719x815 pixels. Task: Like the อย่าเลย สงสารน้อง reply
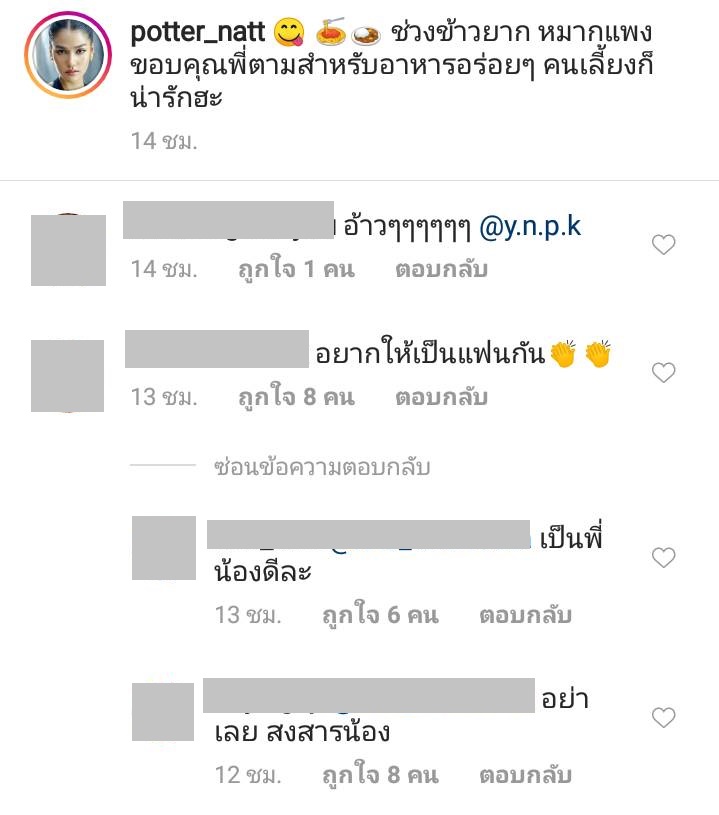click(x=663, y=717)
